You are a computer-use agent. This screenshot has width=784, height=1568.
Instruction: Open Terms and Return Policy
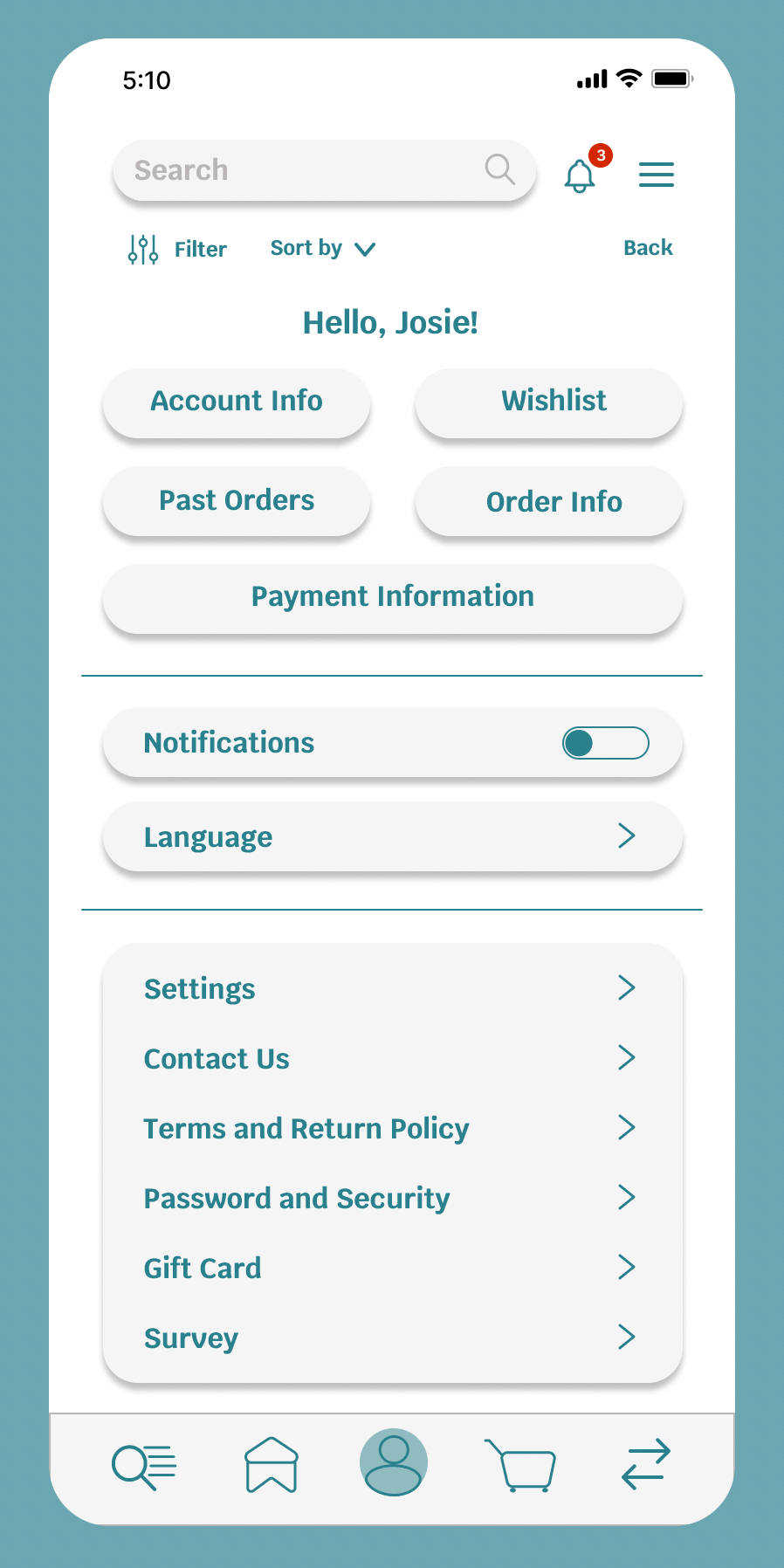pyautogui.click(x=393, y=1128)
